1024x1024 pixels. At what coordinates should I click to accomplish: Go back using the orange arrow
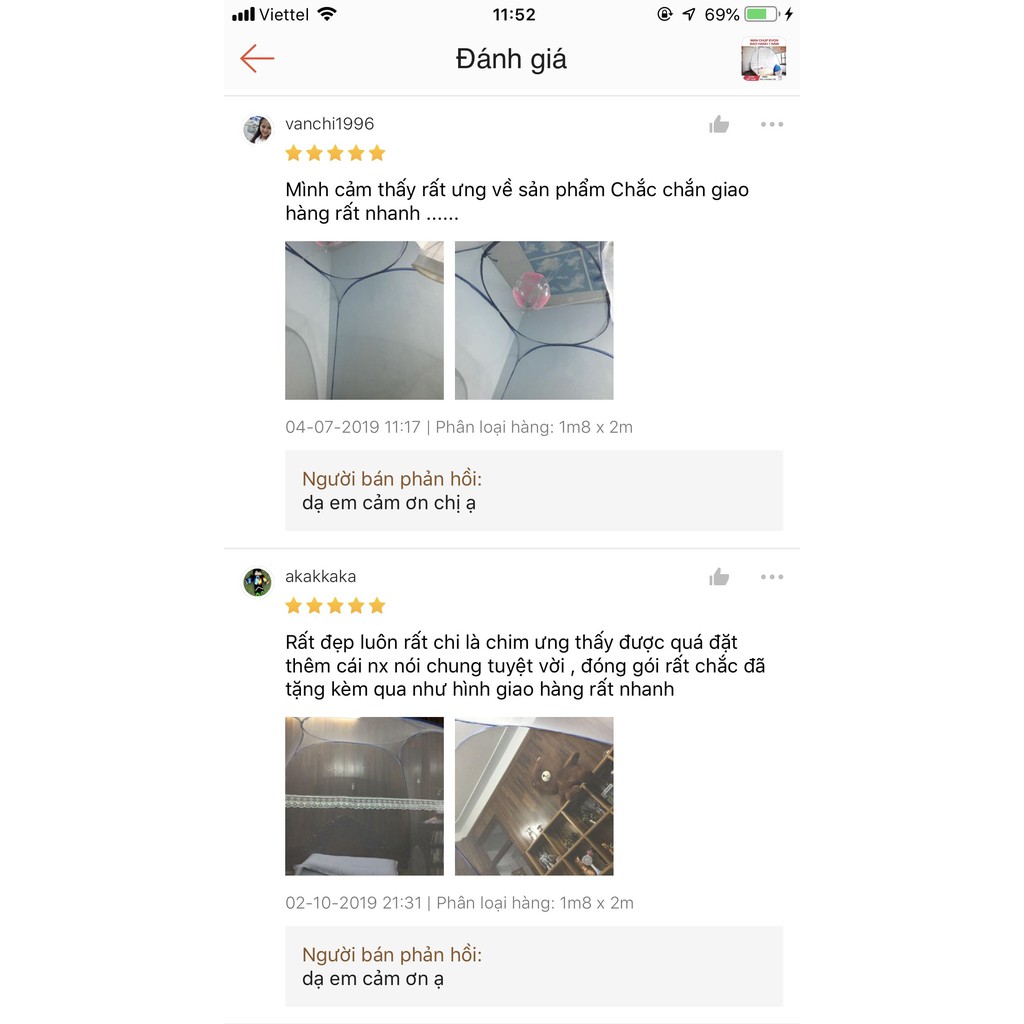[x=257, y=58]
